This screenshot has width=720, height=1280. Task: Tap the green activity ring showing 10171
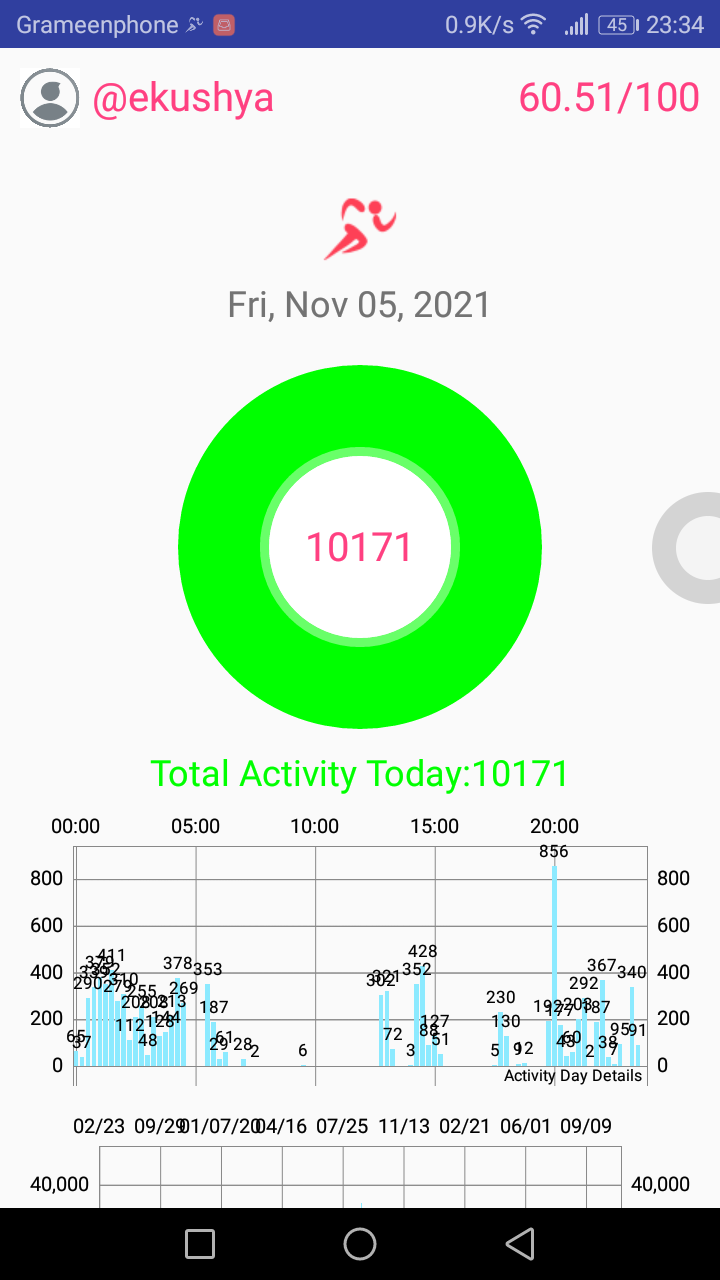pos(360,548)
